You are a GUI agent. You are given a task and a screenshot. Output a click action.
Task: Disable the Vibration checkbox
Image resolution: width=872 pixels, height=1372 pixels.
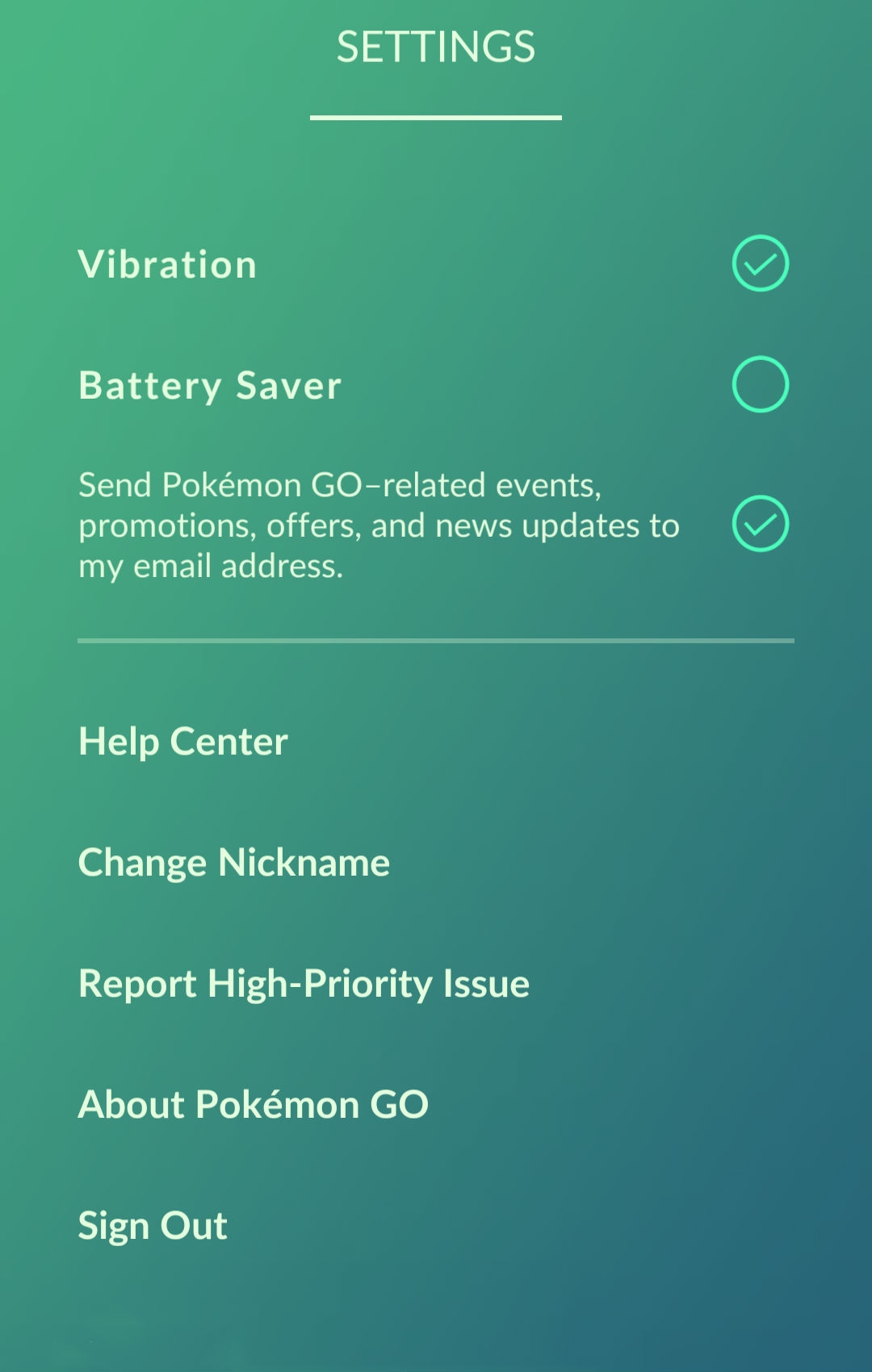[x=760, y=264]
